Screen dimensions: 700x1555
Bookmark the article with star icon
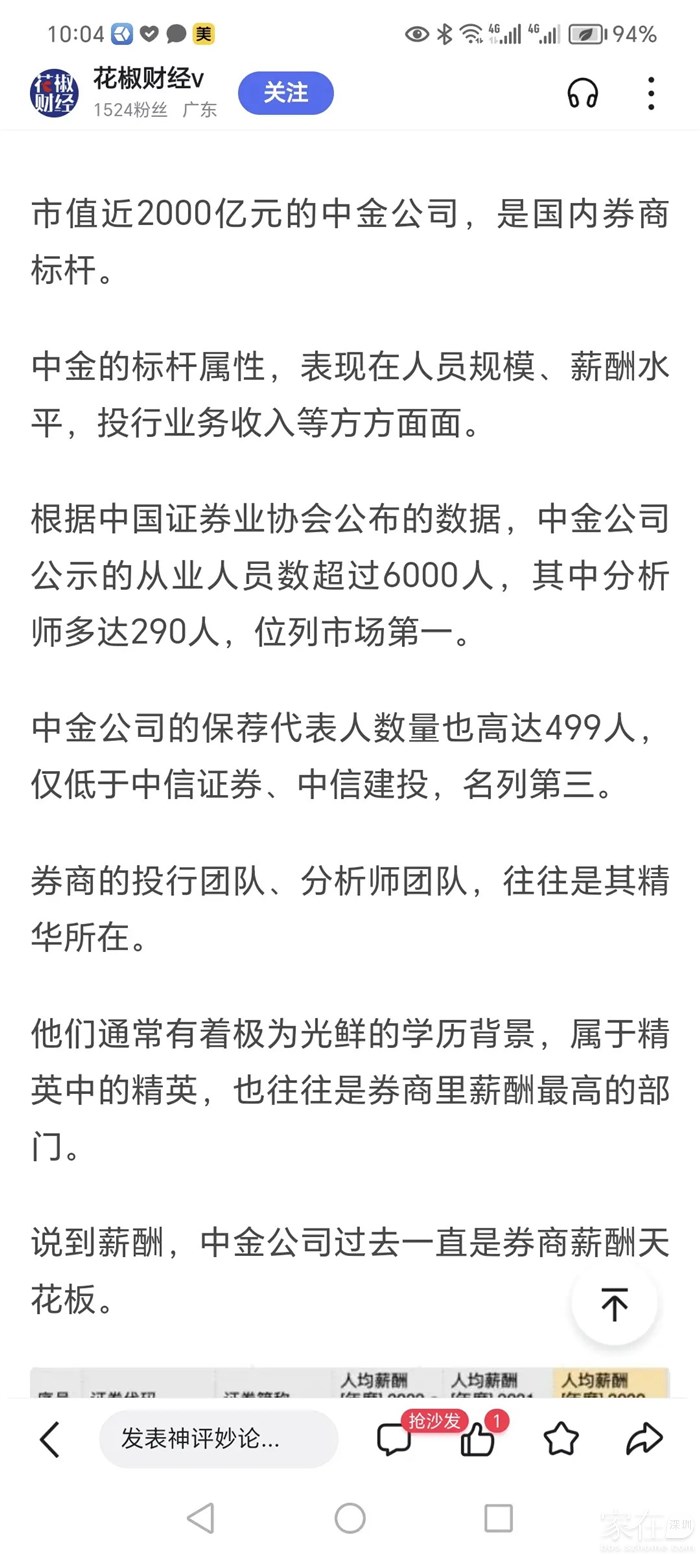[x=561, y=1440]
